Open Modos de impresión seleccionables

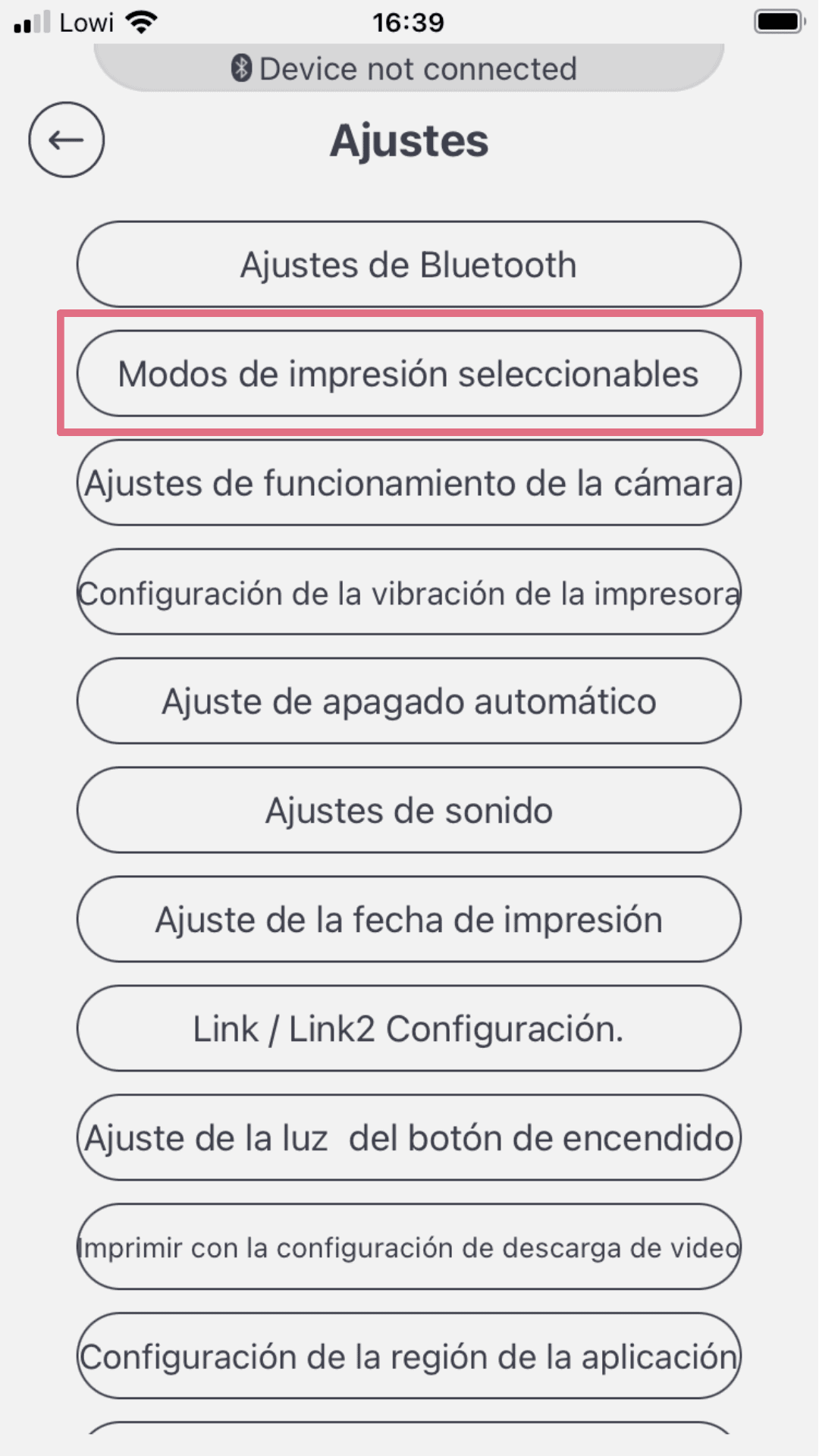[x=409, y=374]
